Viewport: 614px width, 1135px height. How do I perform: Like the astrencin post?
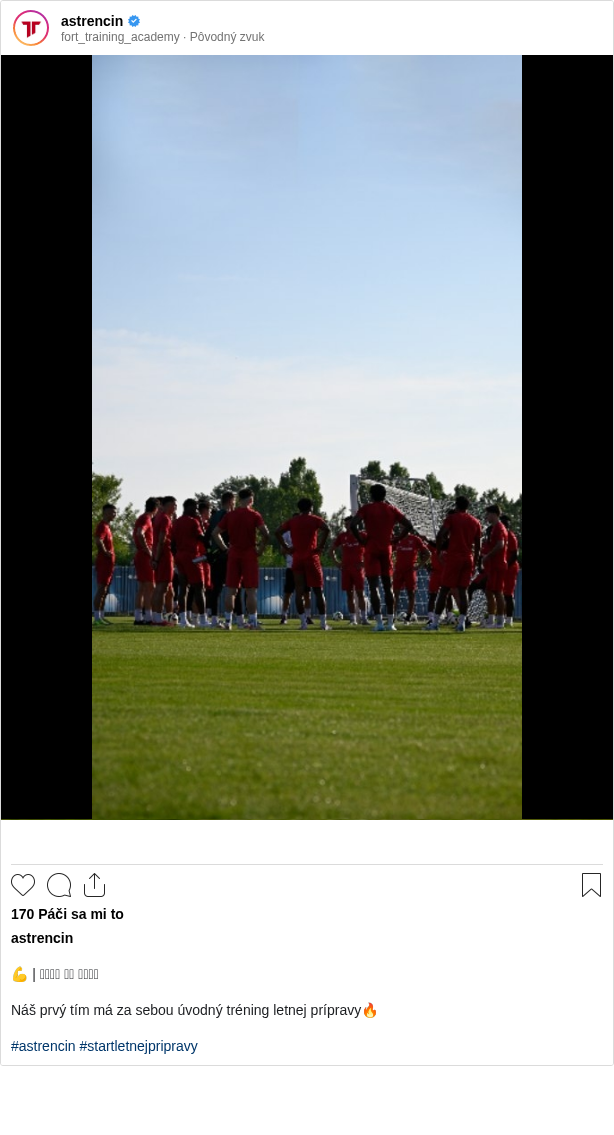click(x=23, y=885)
